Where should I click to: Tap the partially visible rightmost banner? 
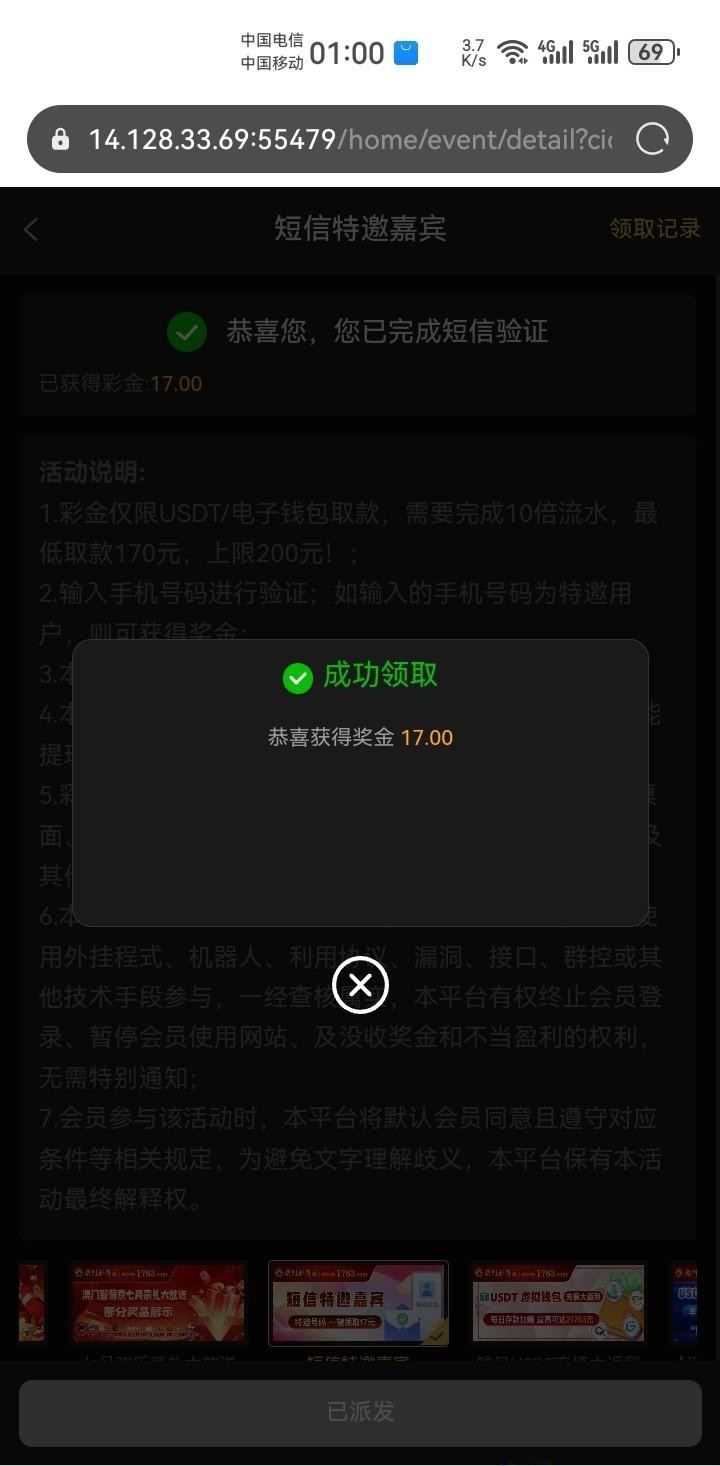point(692,1303)
